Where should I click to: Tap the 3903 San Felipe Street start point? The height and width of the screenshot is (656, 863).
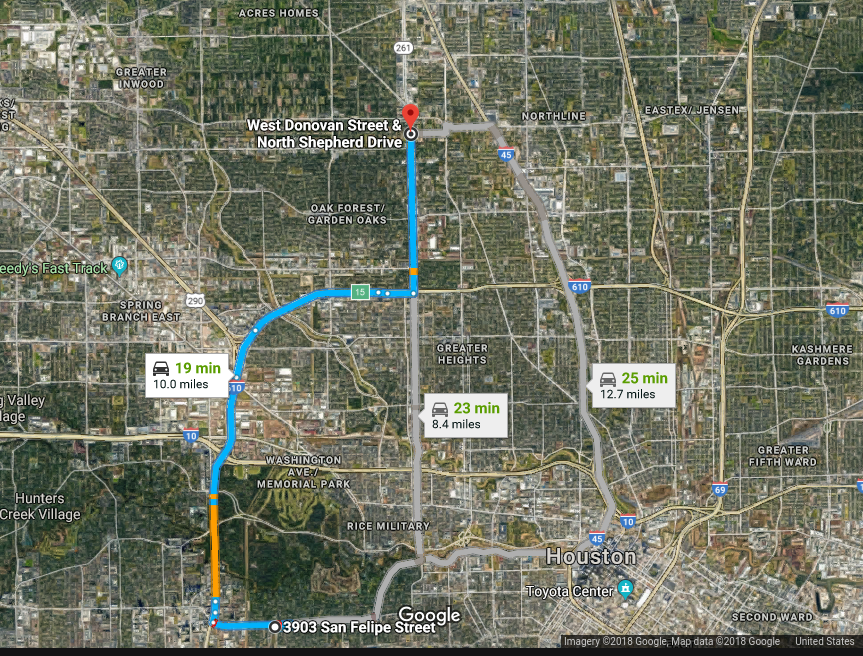pyautogui.click(x=276, y=627)
